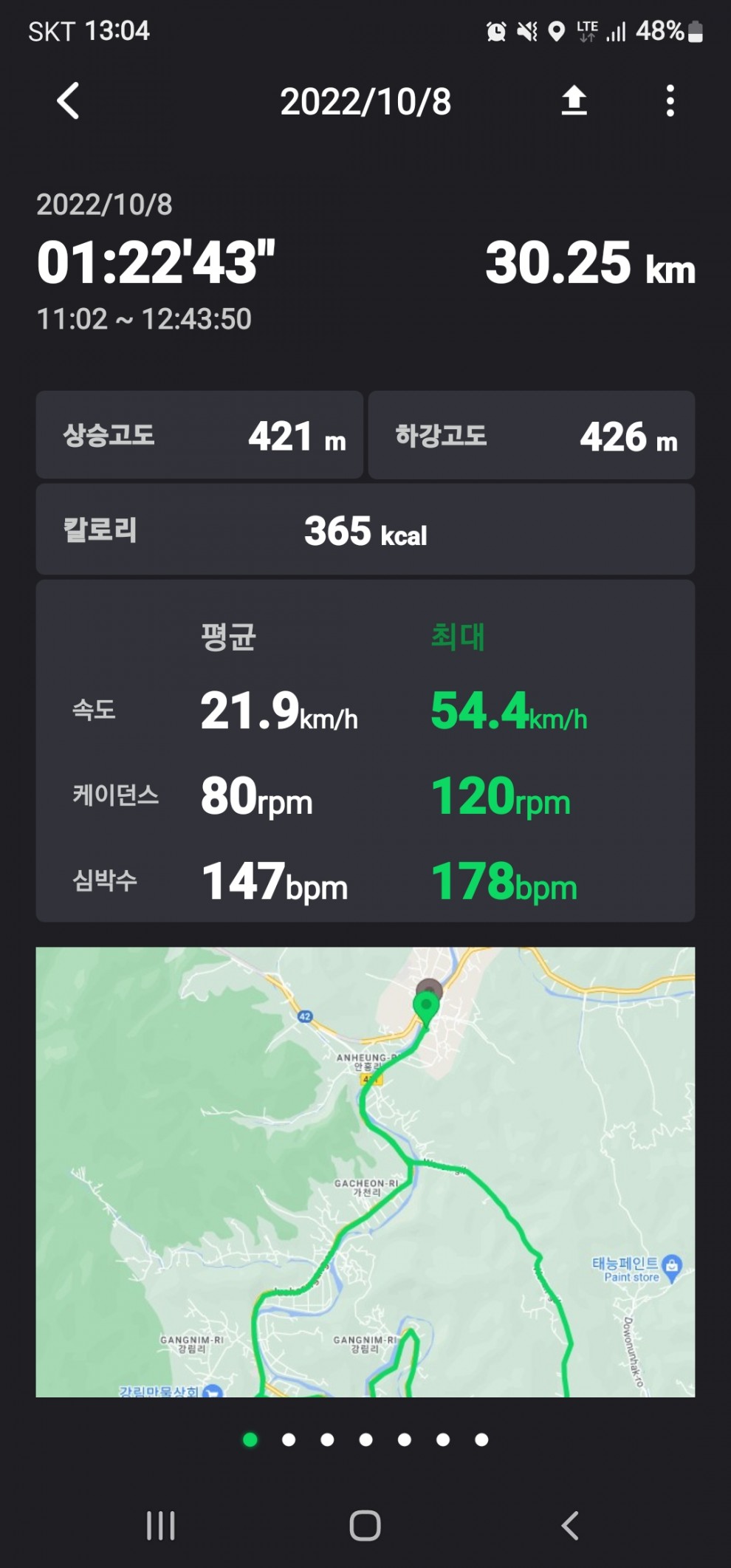
Task: Open recent apps from navigation bar
Action: click(x=160, y=1525)
